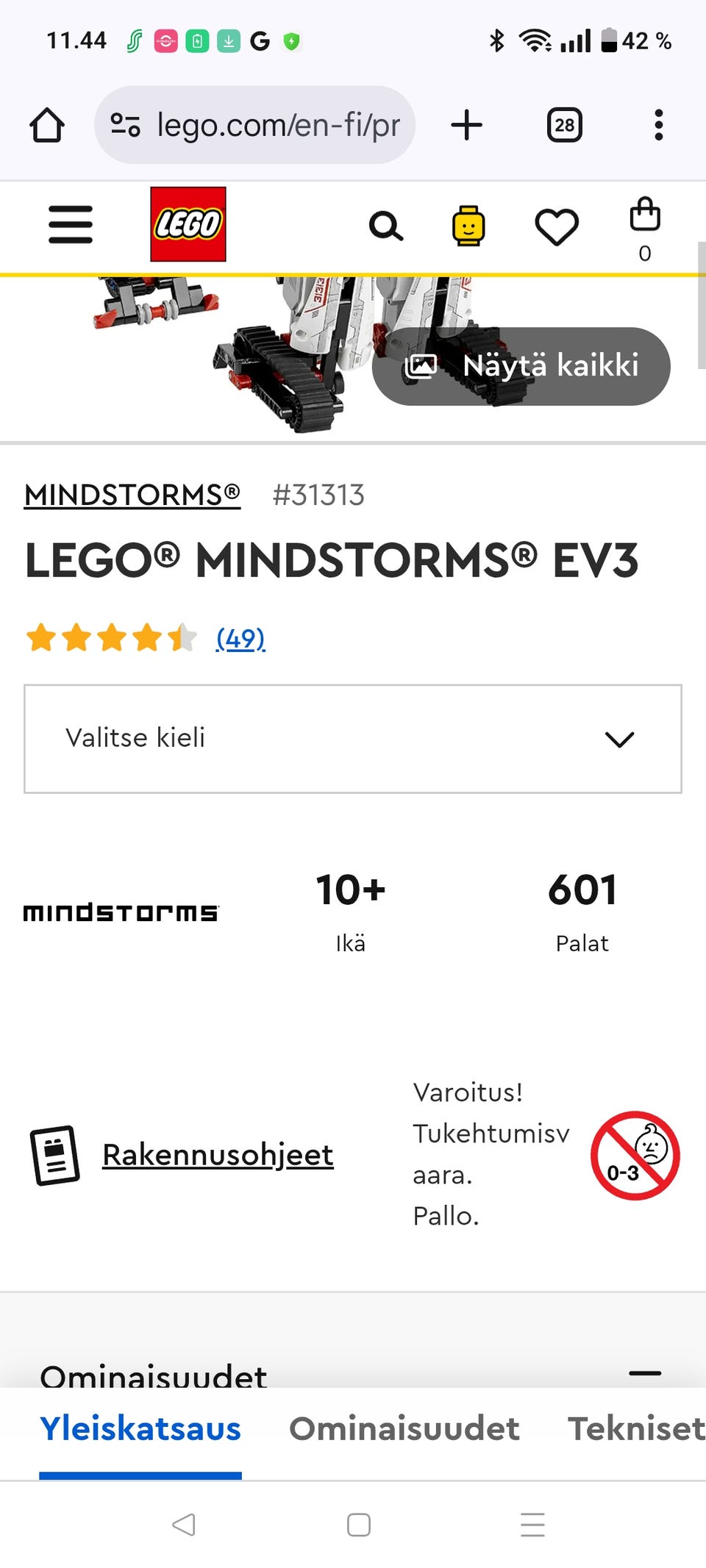Screen dimensions: 706x1568
Task: Open the Rakennusohjeet link
Action: 218,1155
